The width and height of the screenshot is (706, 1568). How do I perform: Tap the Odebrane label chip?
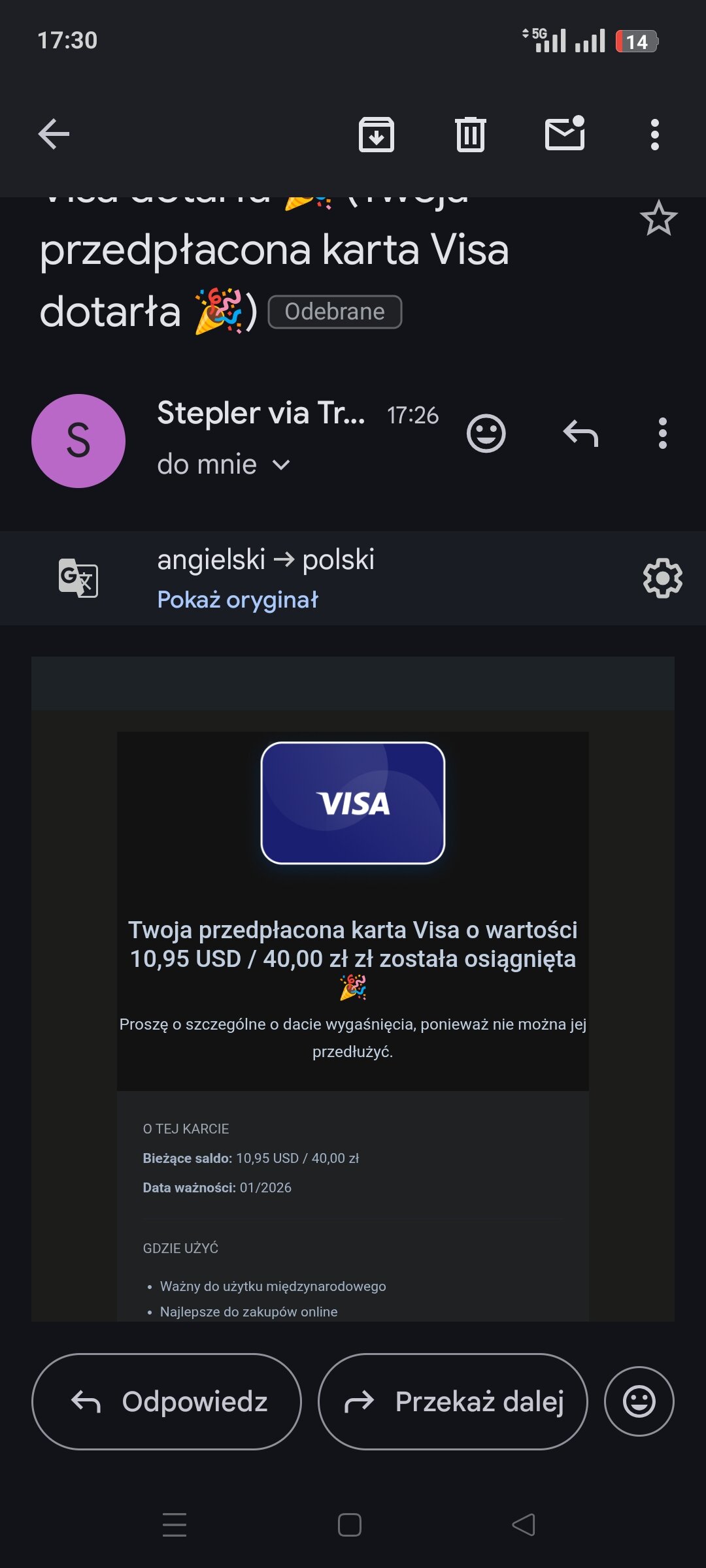click(335, 312)
